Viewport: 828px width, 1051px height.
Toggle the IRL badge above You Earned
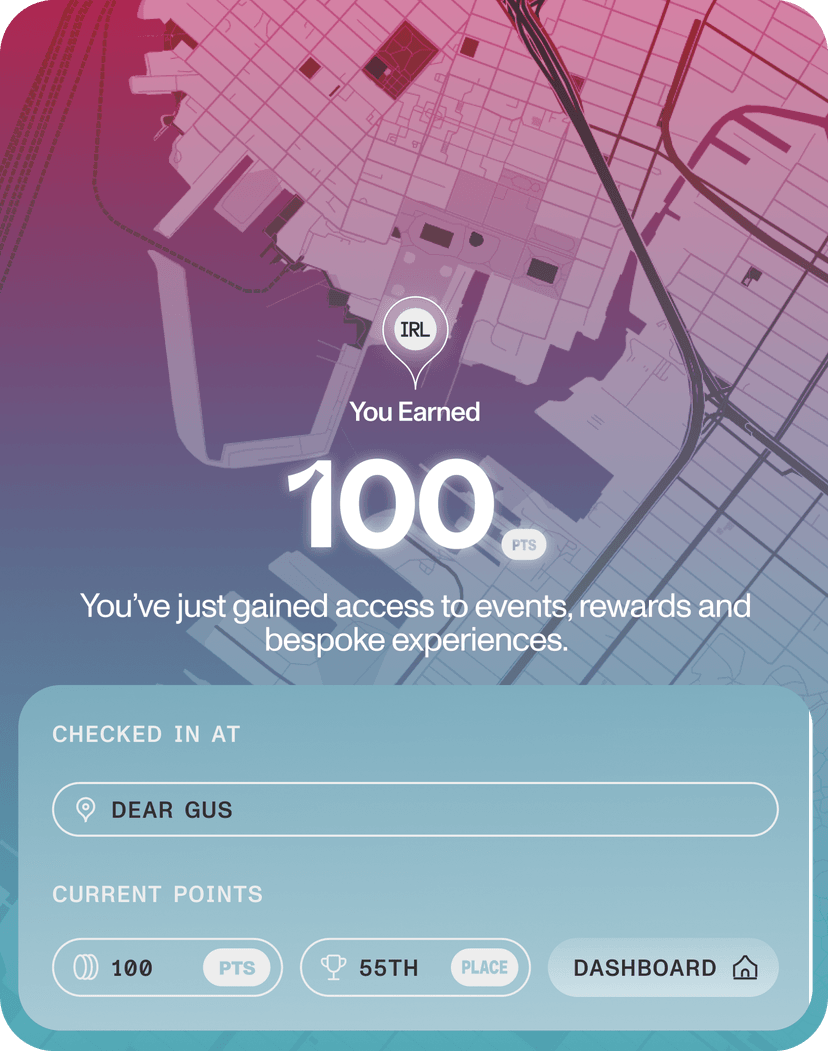(414, 329)
